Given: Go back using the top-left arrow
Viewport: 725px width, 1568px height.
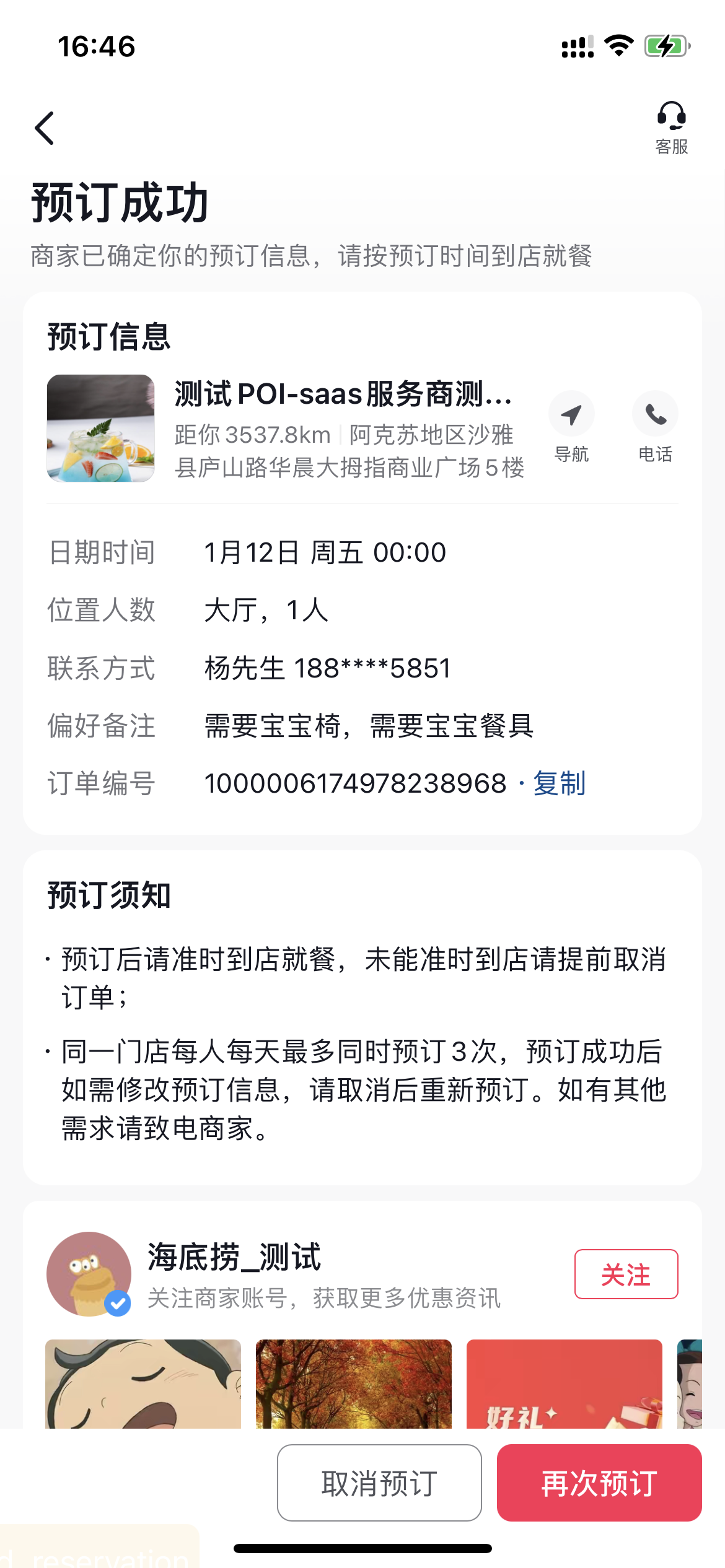Looking at the screenshot, I should [x=45, y=128].
